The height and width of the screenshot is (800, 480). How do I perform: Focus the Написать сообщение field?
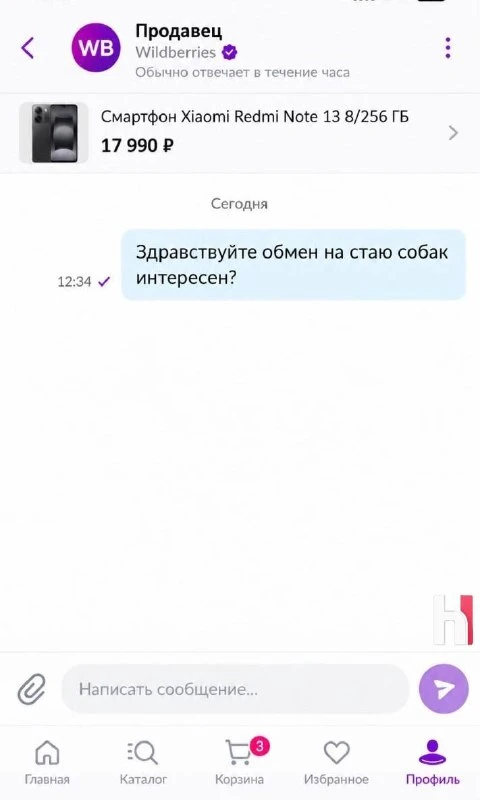[235, 689]
